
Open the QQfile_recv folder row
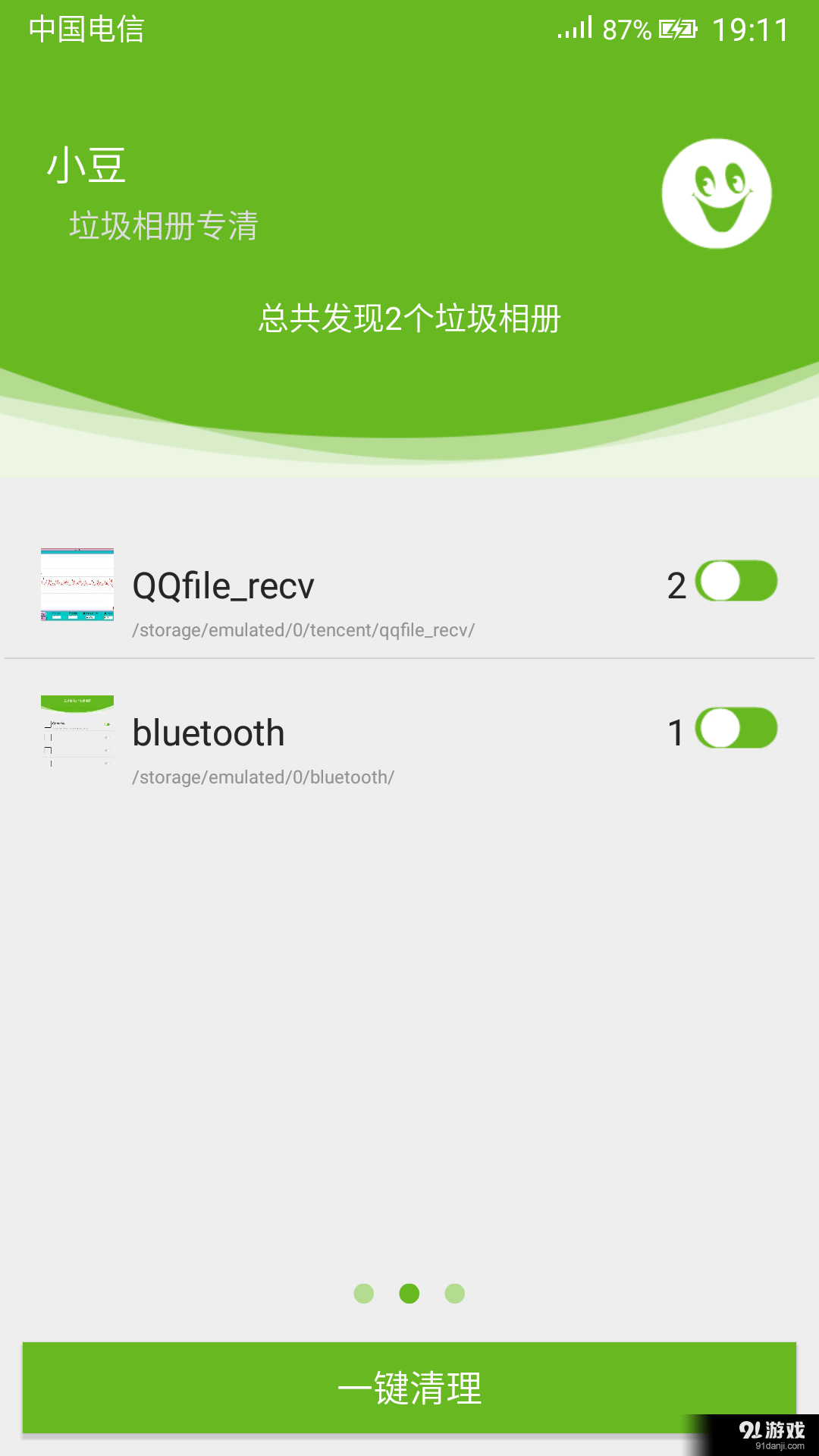point(409,585)
